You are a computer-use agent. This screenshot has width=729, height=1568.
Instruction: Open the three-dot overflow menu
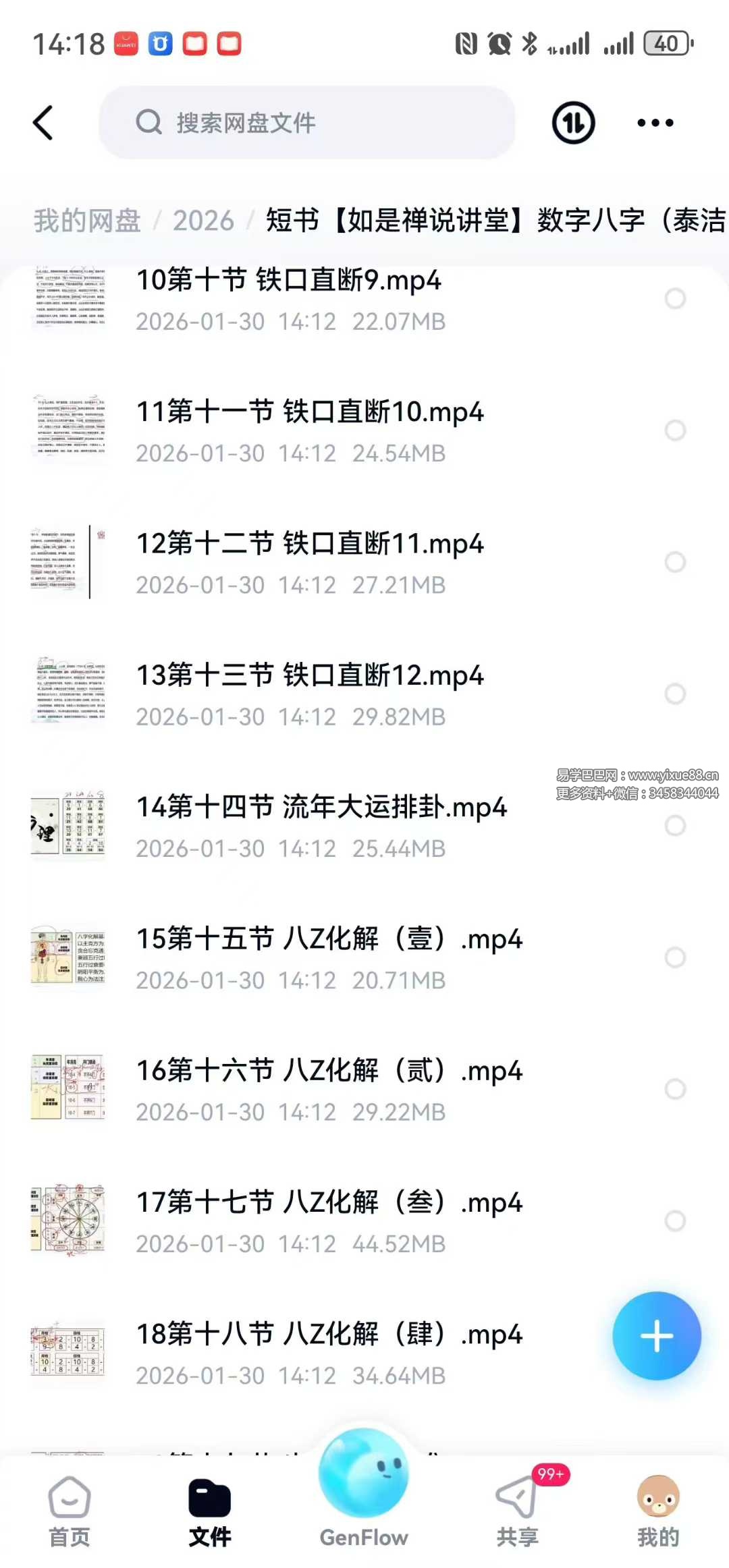click(x=655, y=123)
